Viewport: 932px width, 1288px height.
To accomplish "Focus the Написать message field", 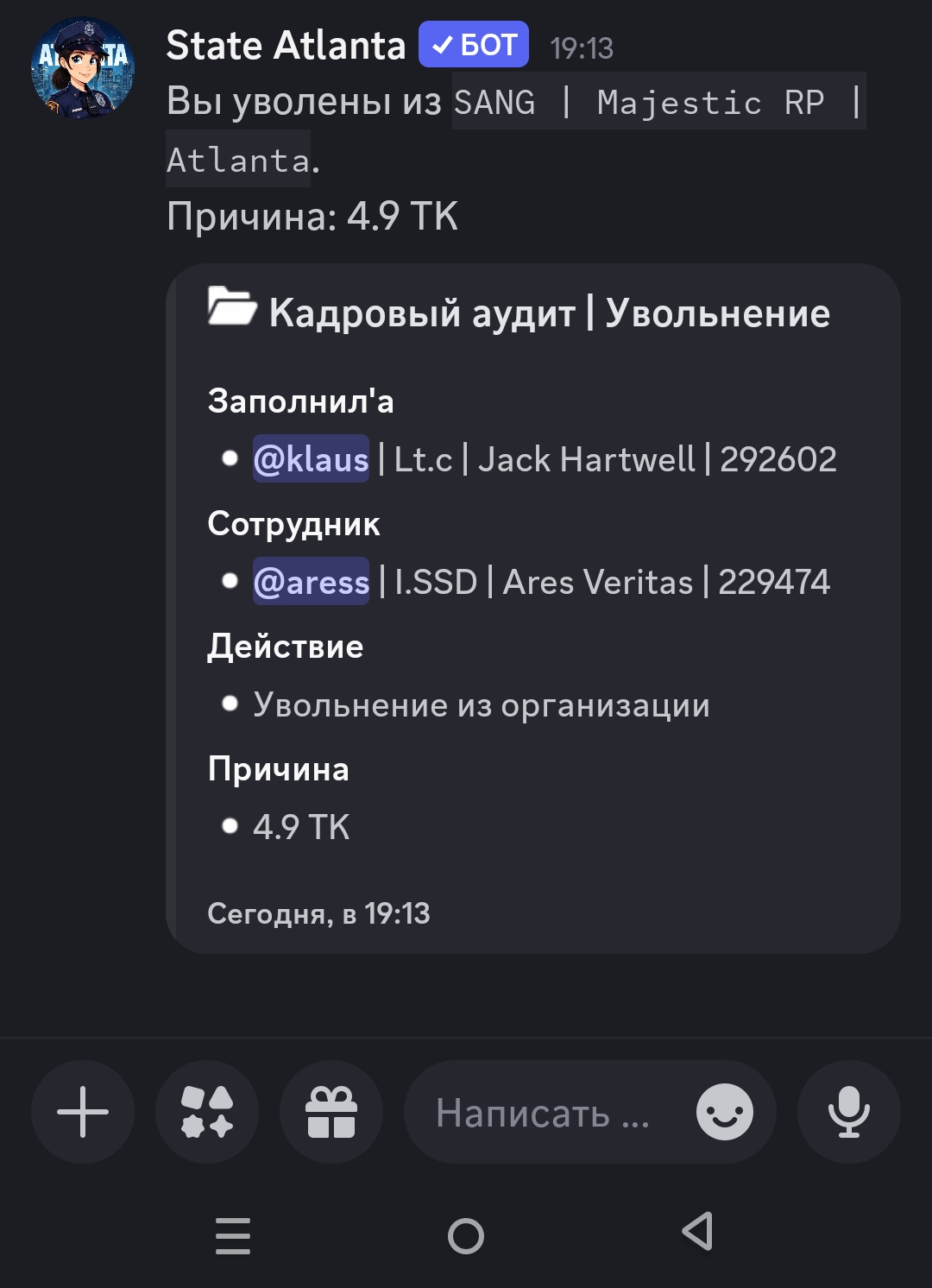I will click(544, 1114).
